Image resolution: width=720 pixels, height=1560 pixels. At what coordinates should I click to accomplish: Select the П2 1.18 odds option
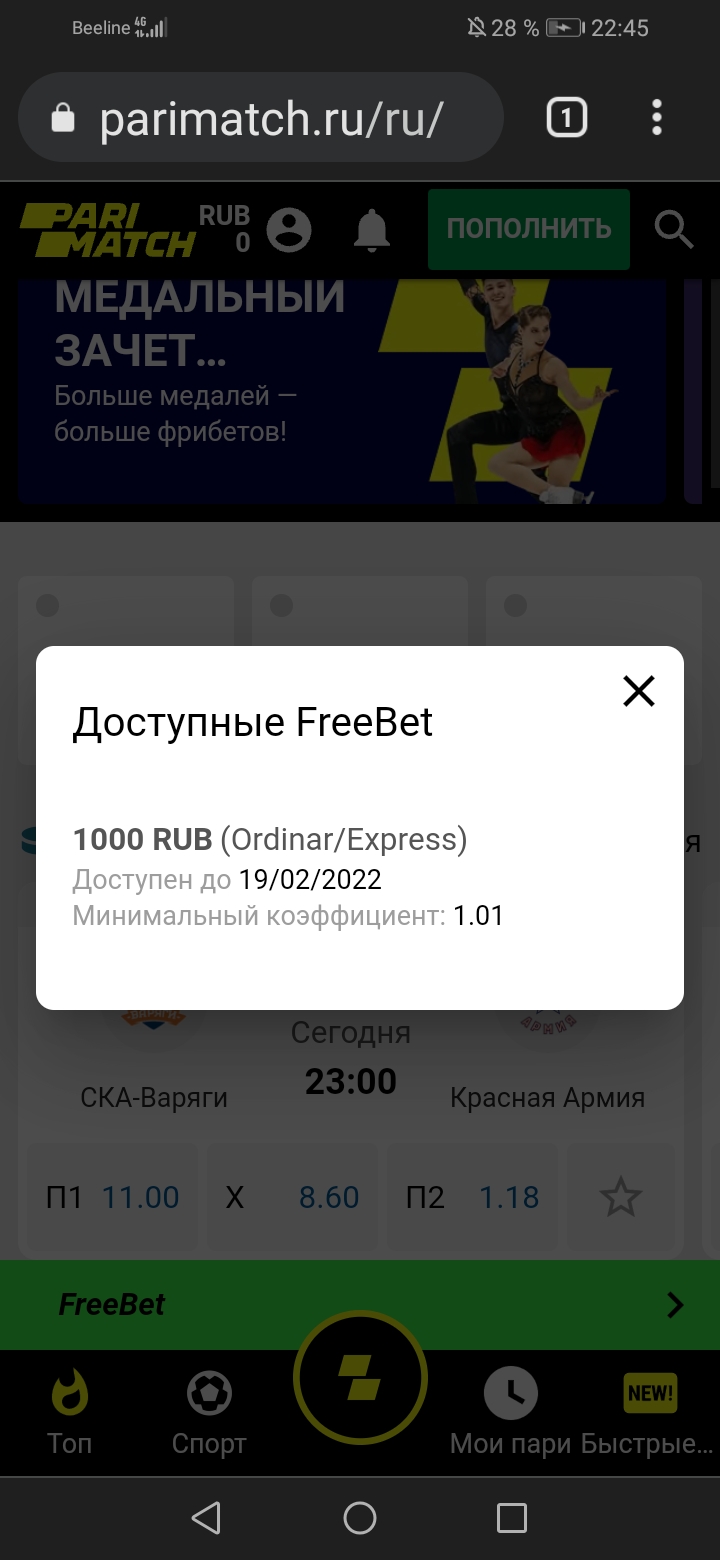tap(472, 1196)
